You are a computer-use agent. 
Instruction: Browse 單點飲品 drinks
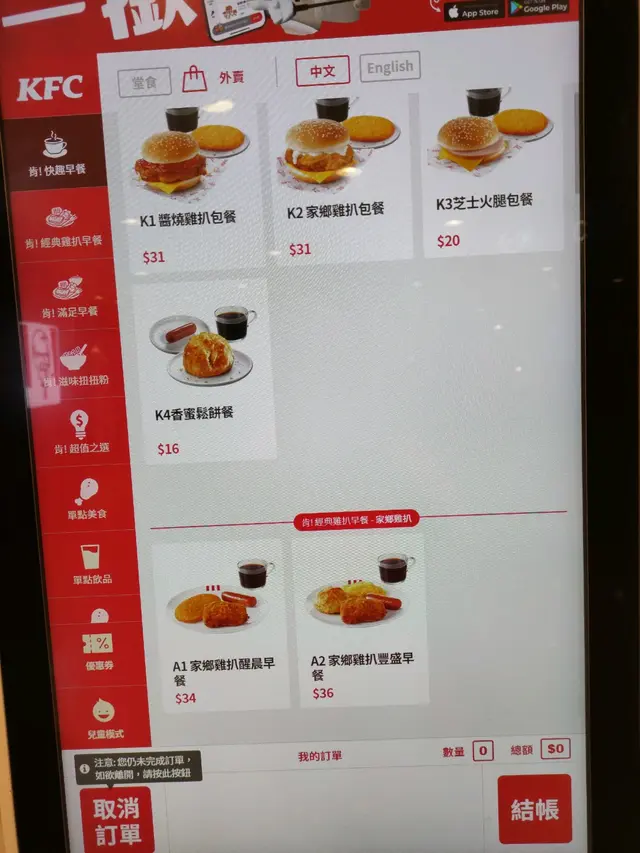click(x=91, y=564)
